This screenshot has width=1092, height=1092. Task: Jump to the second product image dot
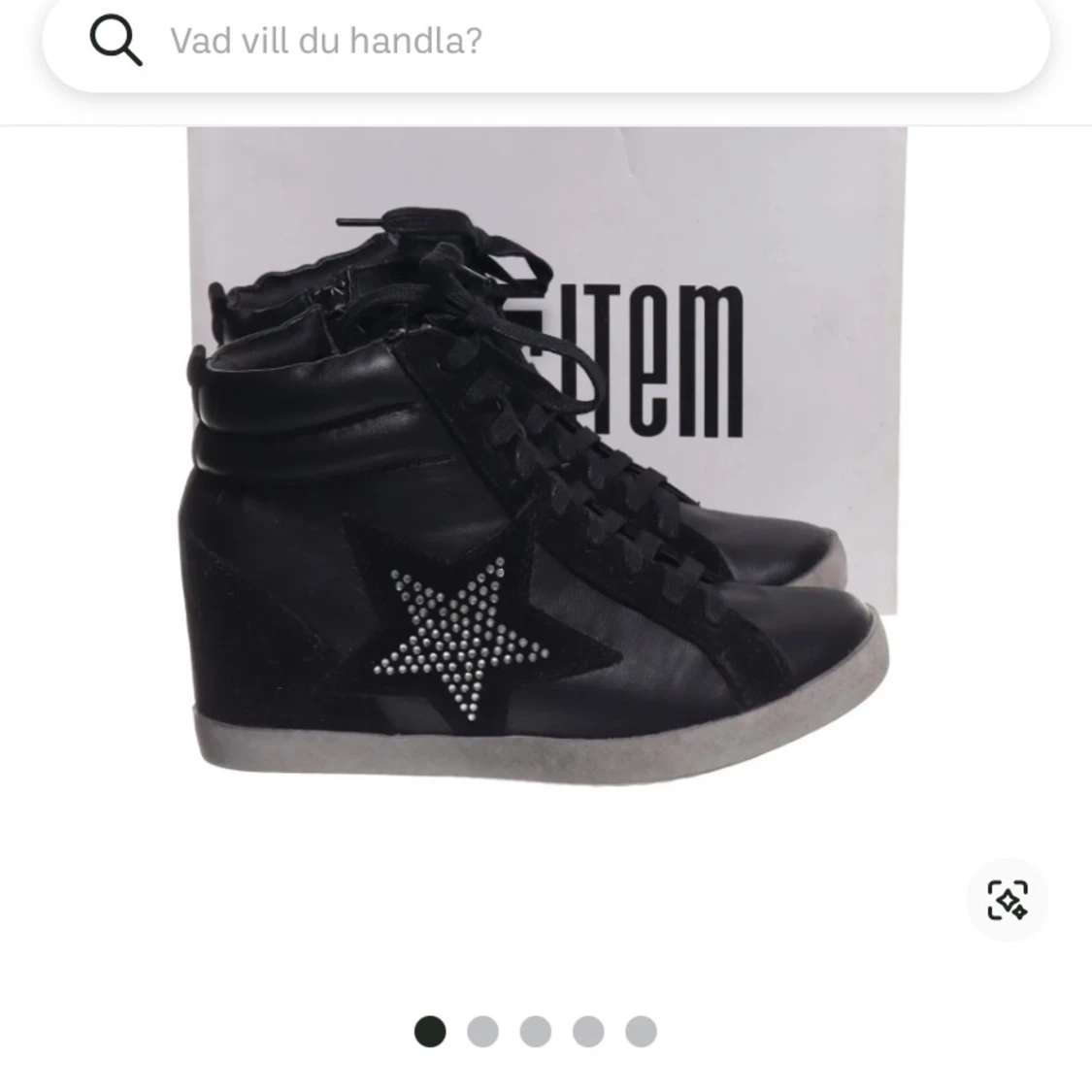[482, 1031]
